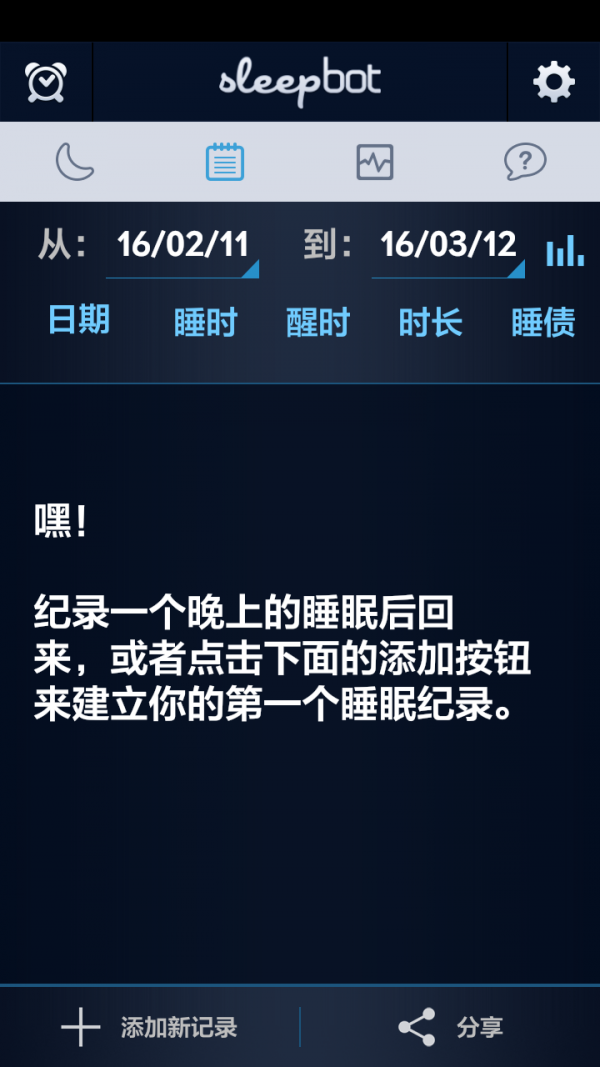Select the calendar log tab
Image resolution: width=600 pixels, height=1067 pixels.
[225, 161]
